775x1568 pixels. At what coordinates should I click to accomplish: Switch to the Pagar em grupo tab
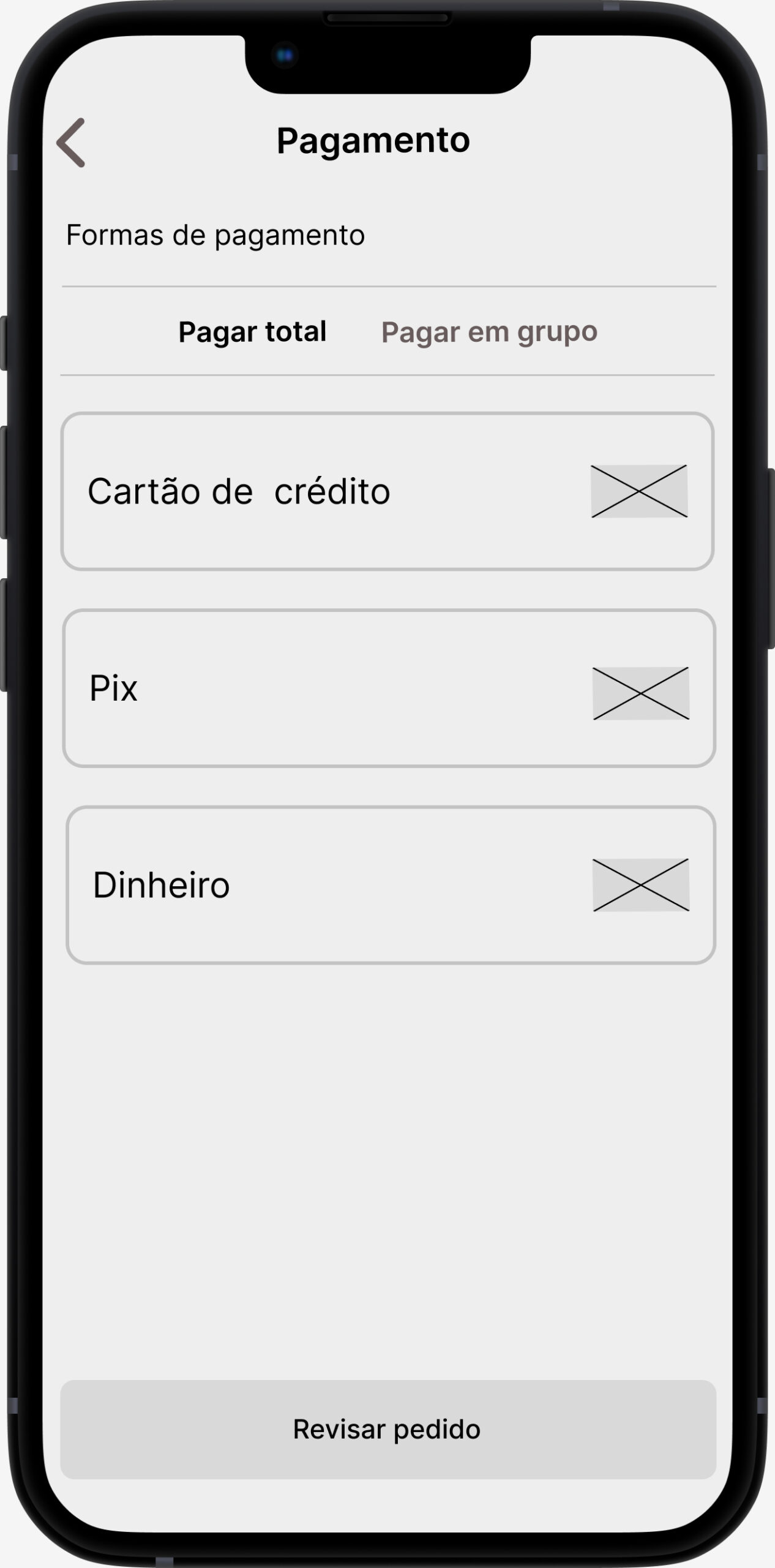489,333
